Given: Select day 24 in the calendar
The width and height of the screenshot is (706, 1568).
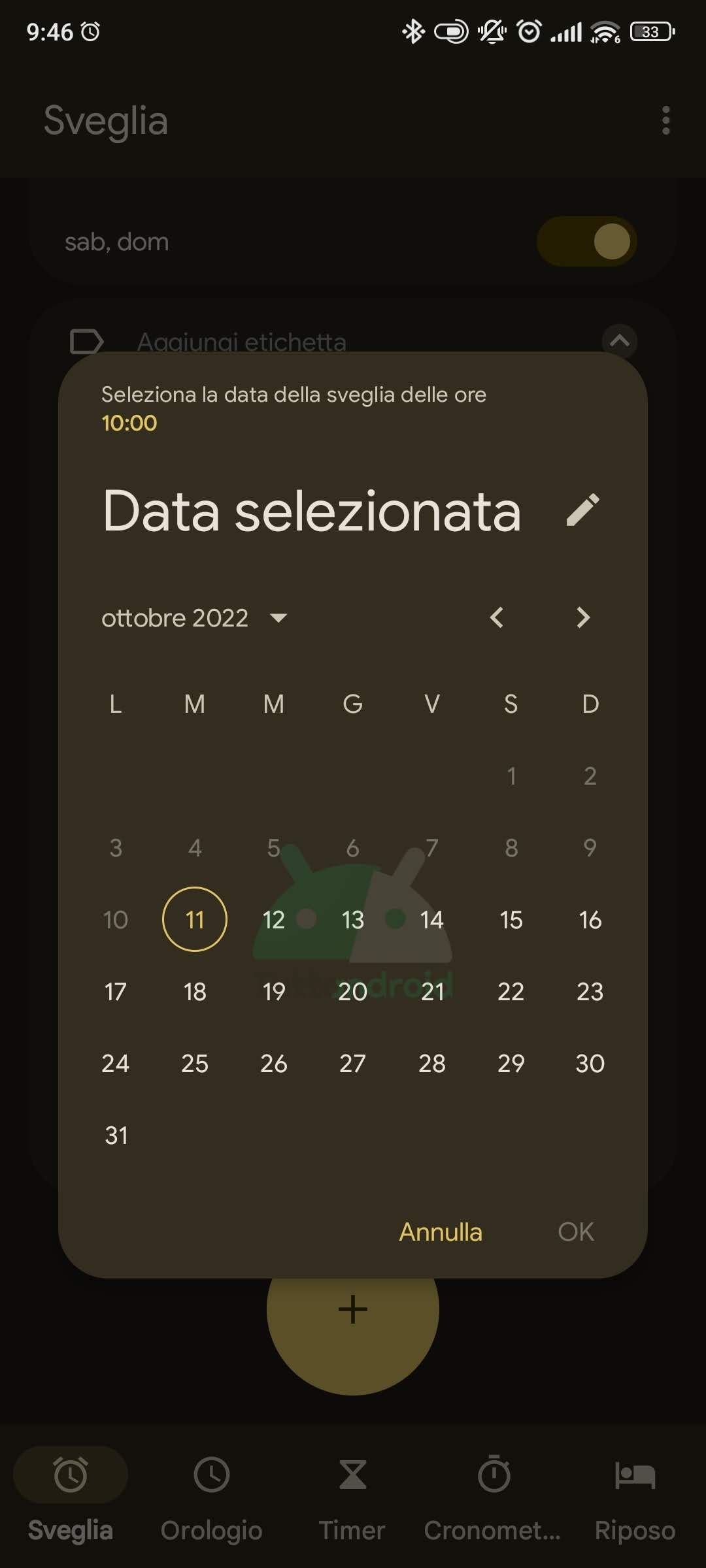Looking at the screenshot, I should (x=116, y=1063).
